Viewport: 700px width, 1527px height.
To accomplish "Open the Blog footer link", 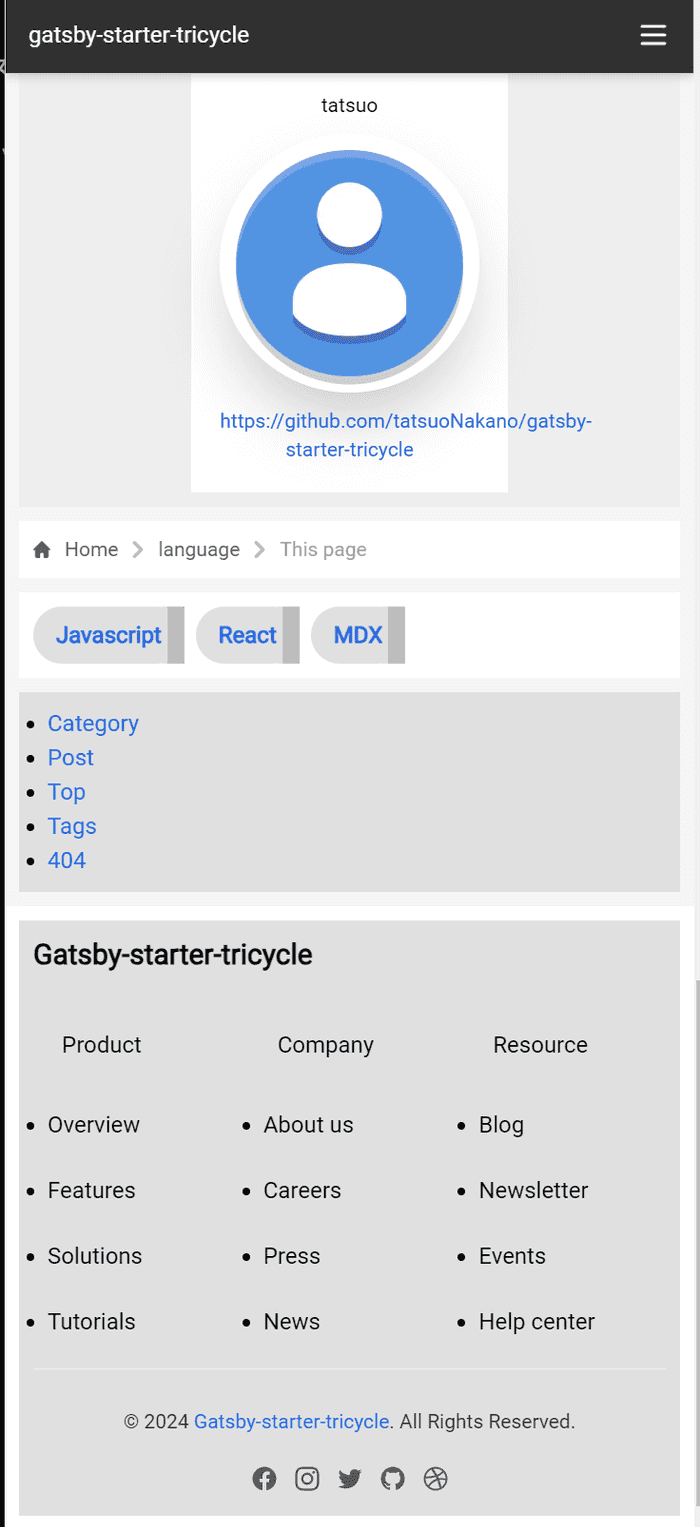I will 501,1125.
